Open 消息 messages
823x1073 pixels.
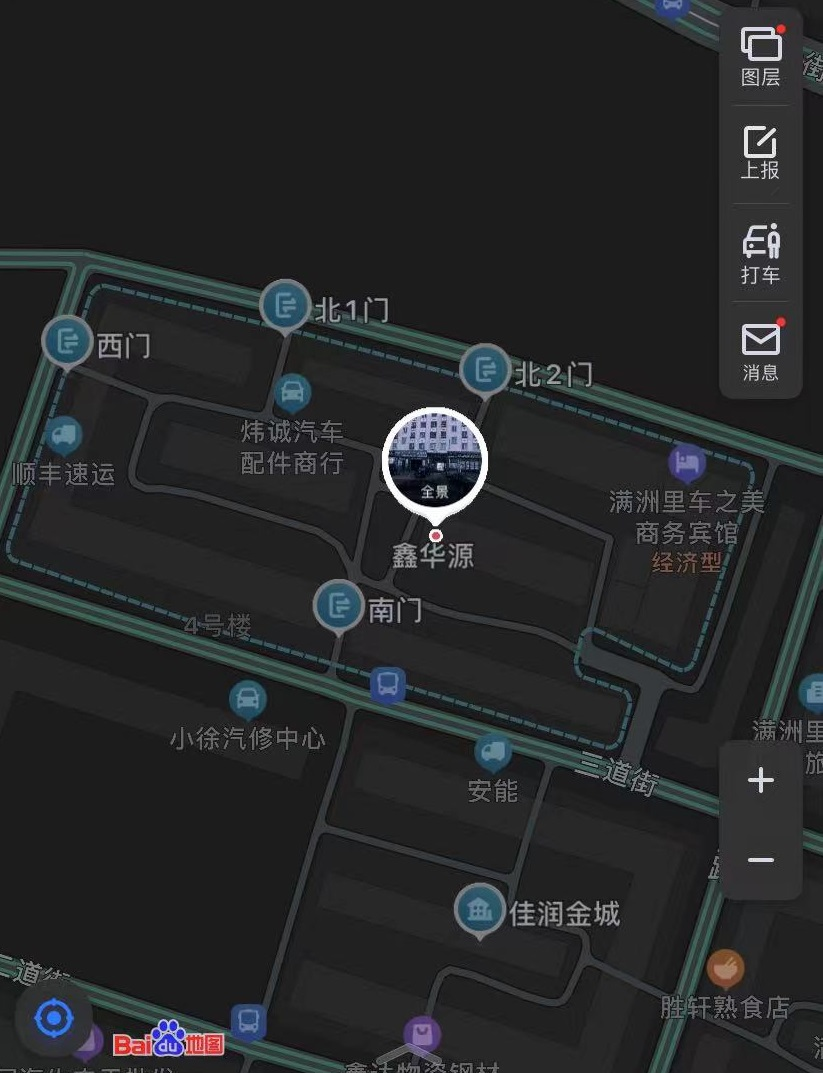pos(760,350)
